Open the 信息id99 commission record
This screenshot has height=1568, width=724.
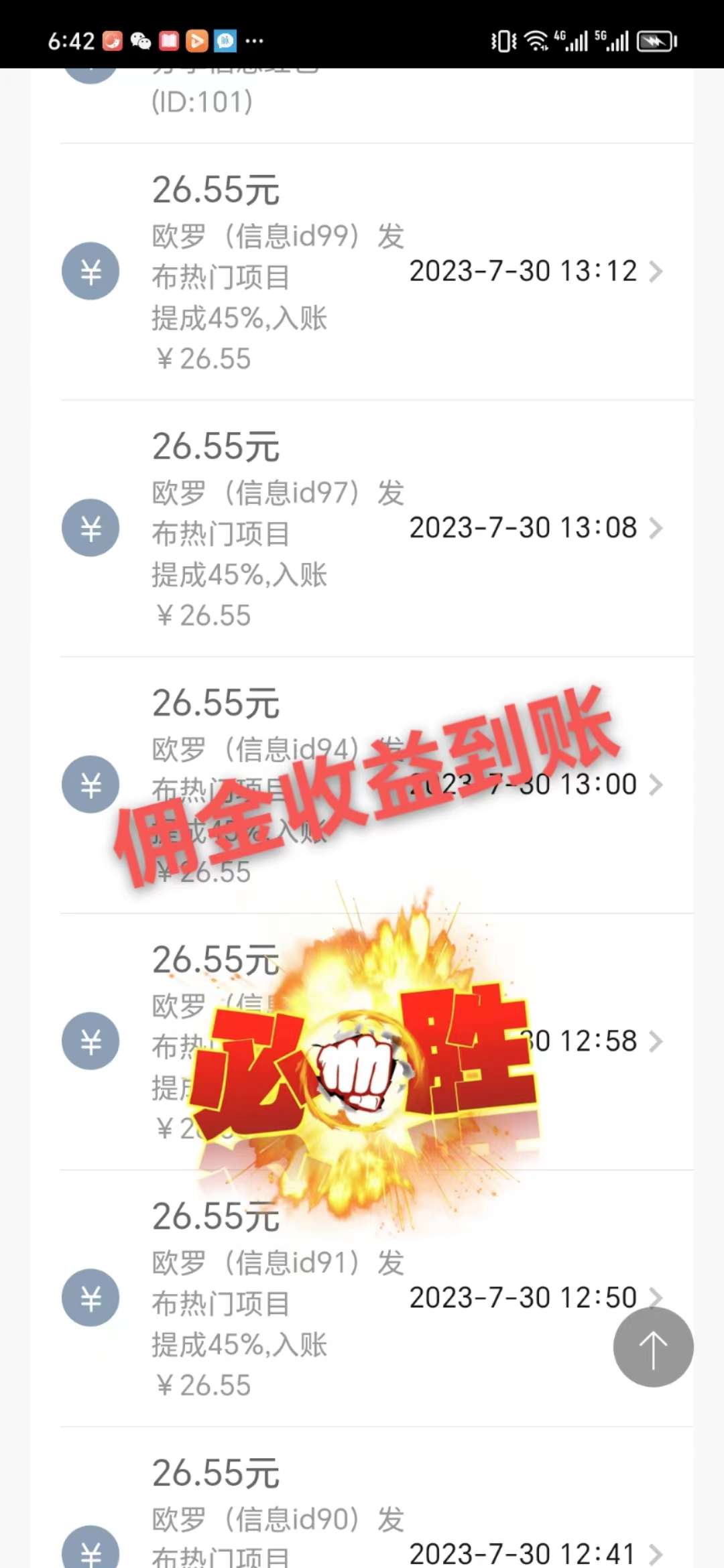pos(375,271)
